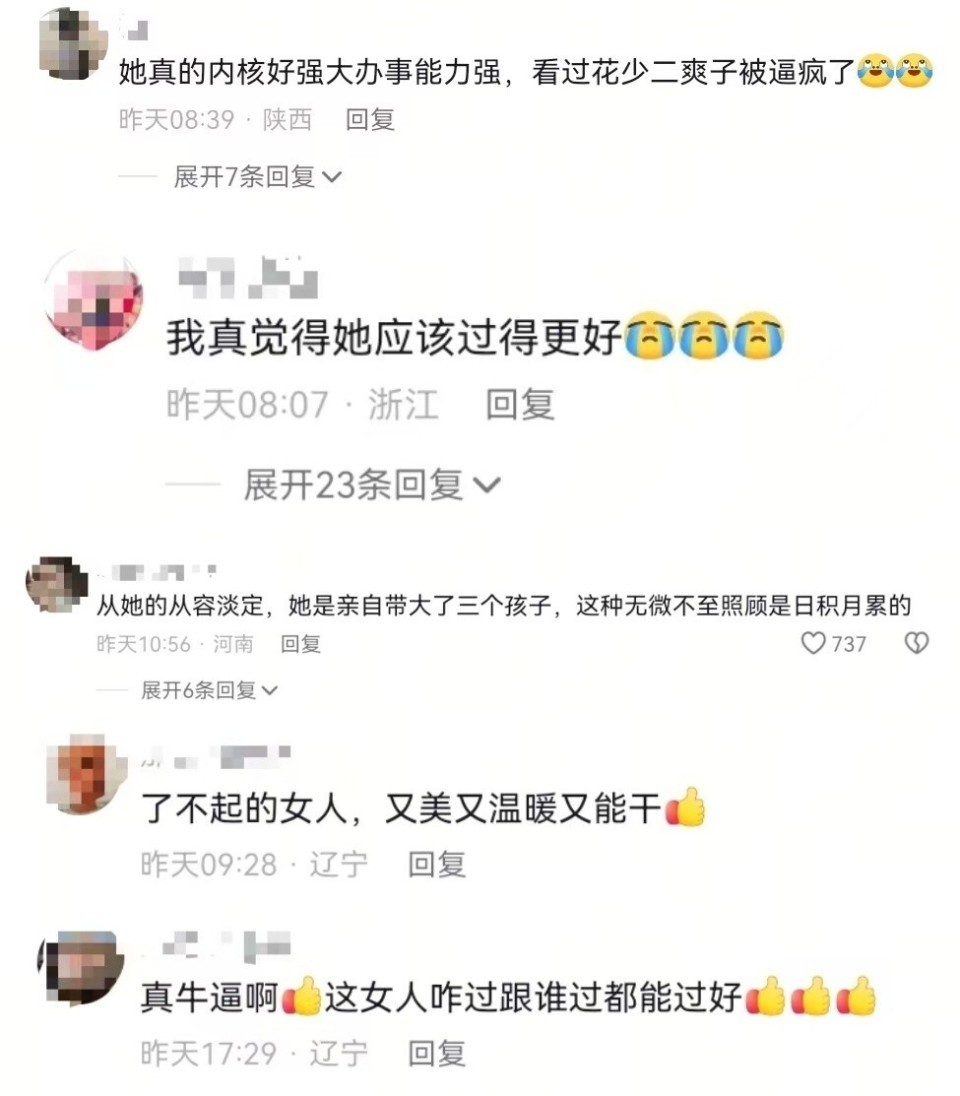Reply to the comment mentioning 花少二
Viewport: 960px width, 1096px height.
point(372,120)
